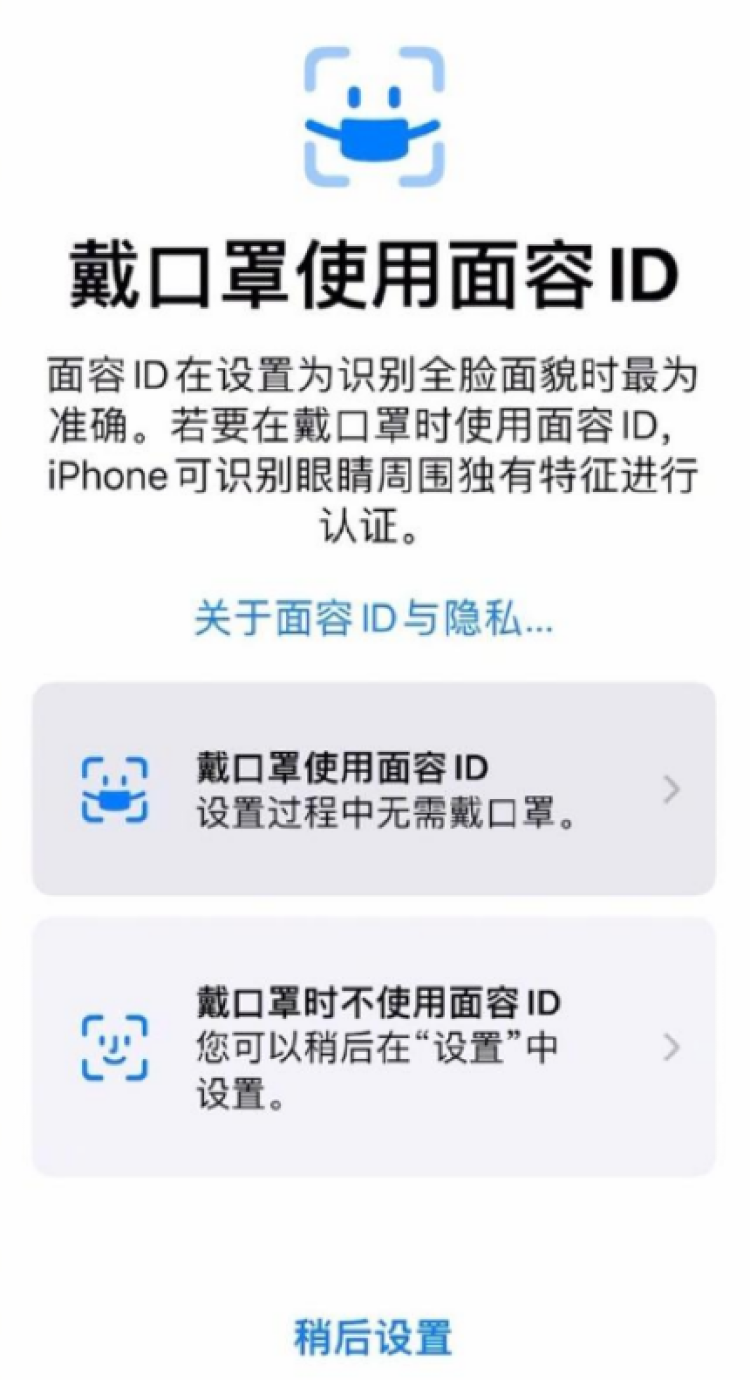Choose 戴口罩时不使用面容 ID option
Image resolution: width=750 pixels, height=1380 pixels.
(374, 1046)
